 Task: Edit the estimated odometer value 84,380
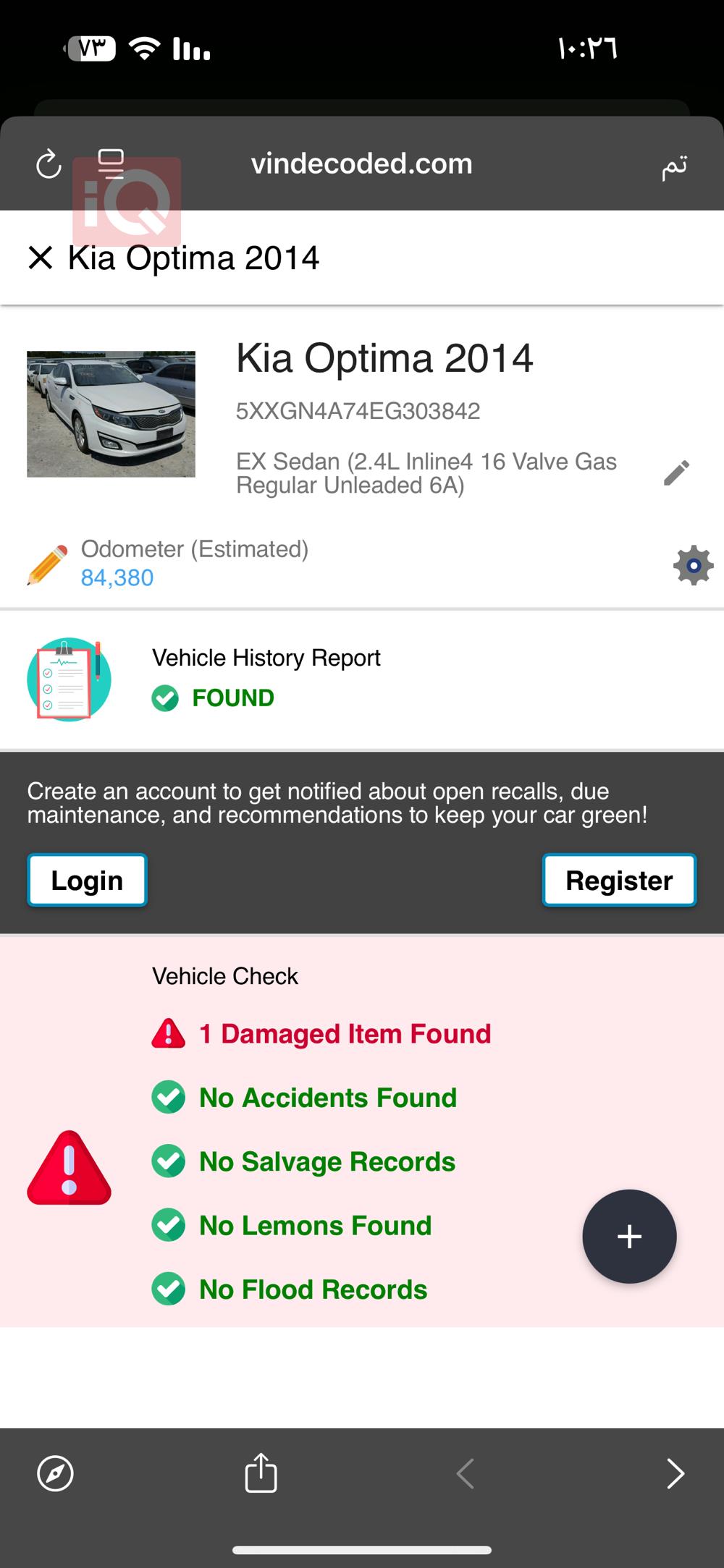[x=117, y=577]
